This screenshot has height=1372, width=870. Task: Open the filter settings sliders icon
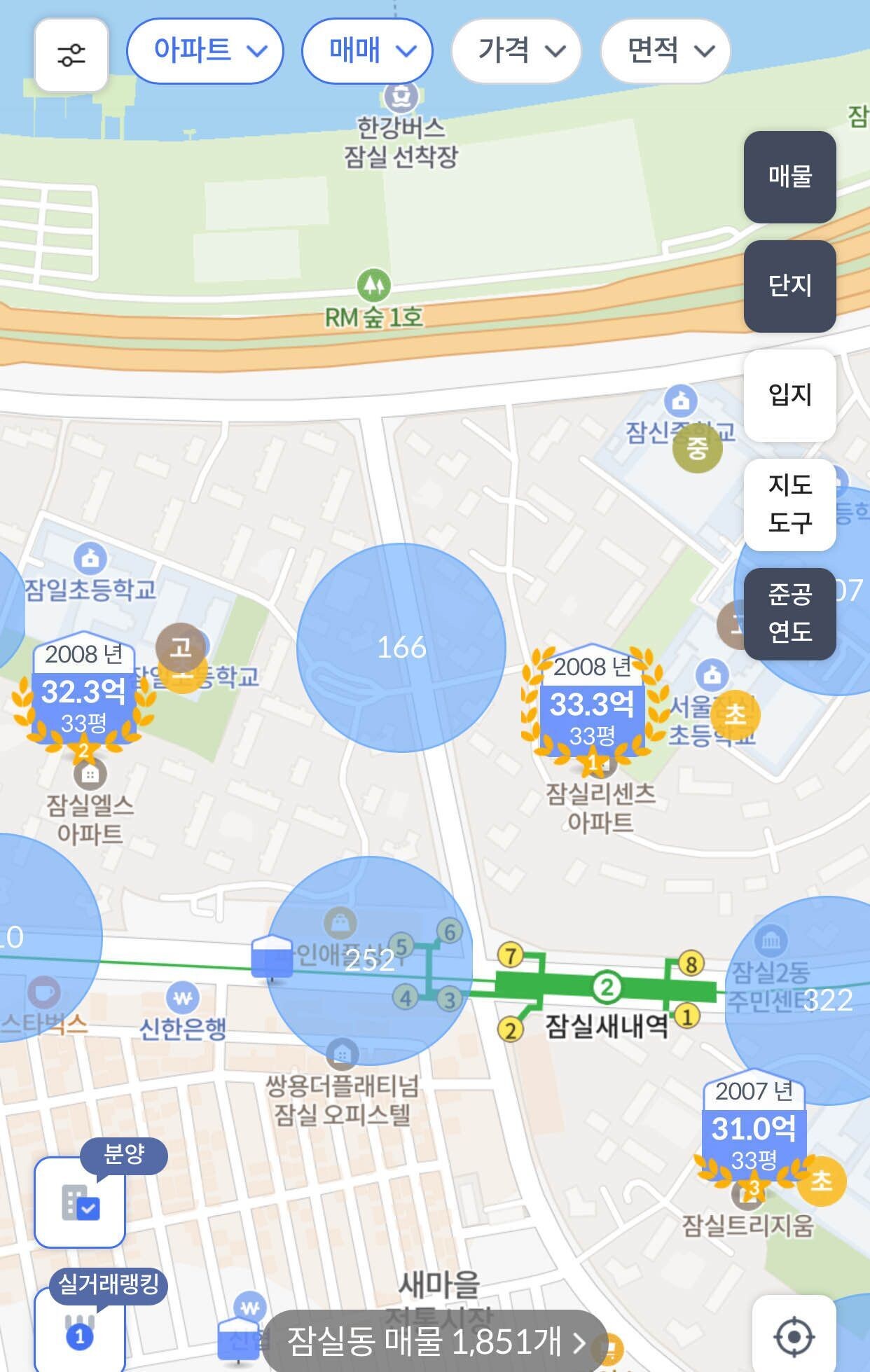click(x=72, y=53)
